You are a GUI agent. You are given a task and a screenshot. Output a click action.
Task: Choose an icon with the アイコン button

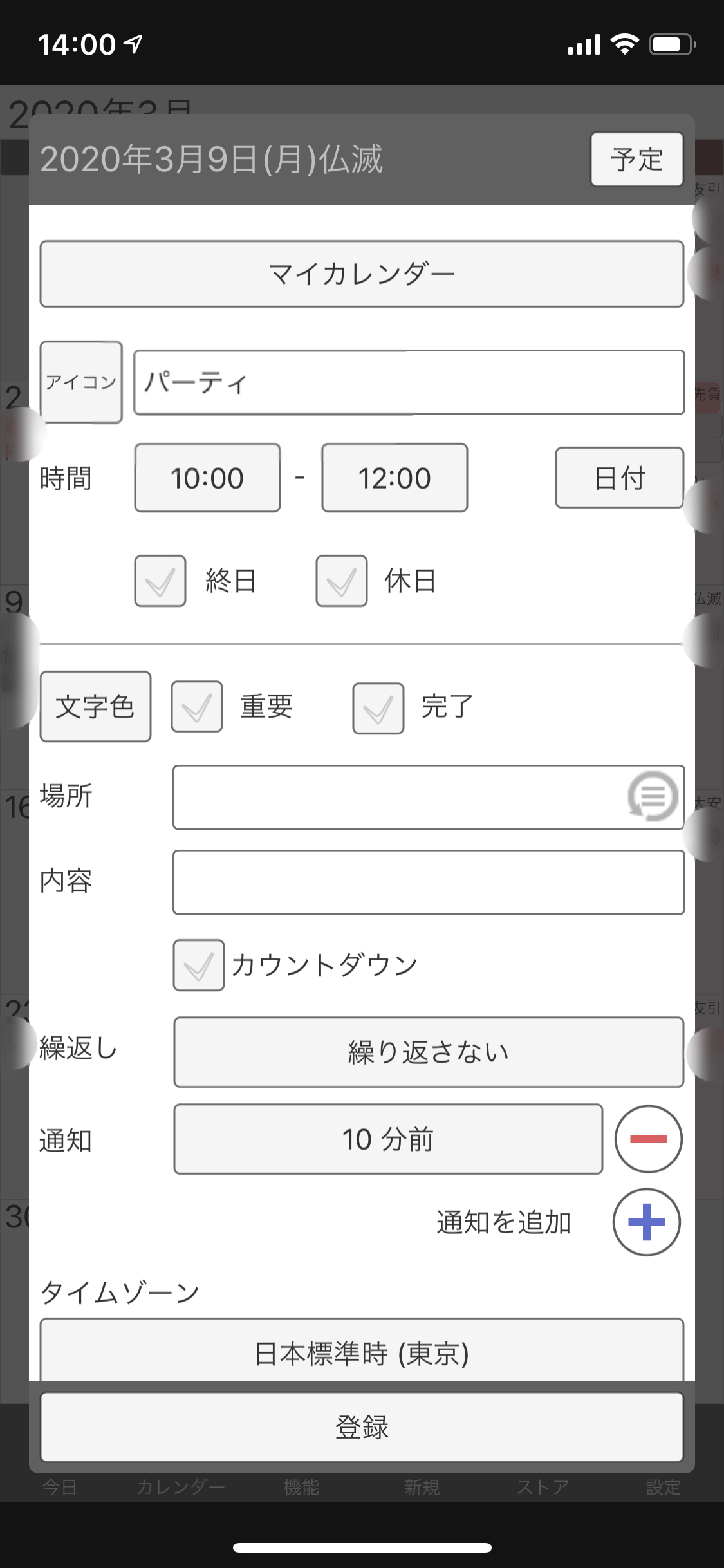[x=81, y=382]
